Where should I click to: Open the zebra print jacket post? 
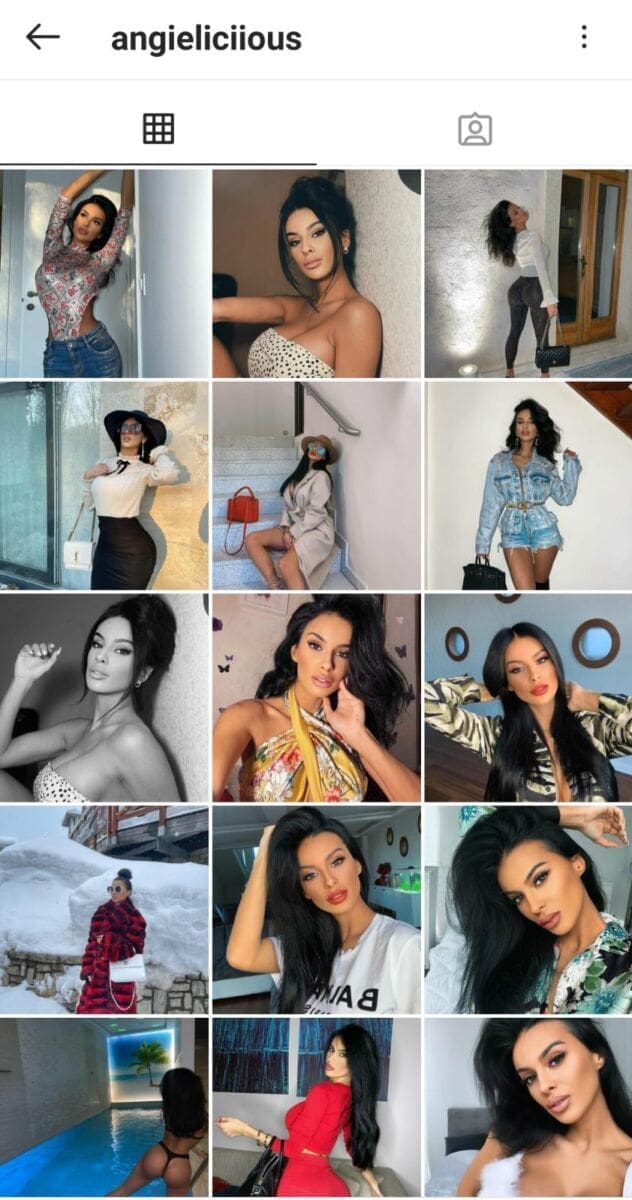coord(528,698)
